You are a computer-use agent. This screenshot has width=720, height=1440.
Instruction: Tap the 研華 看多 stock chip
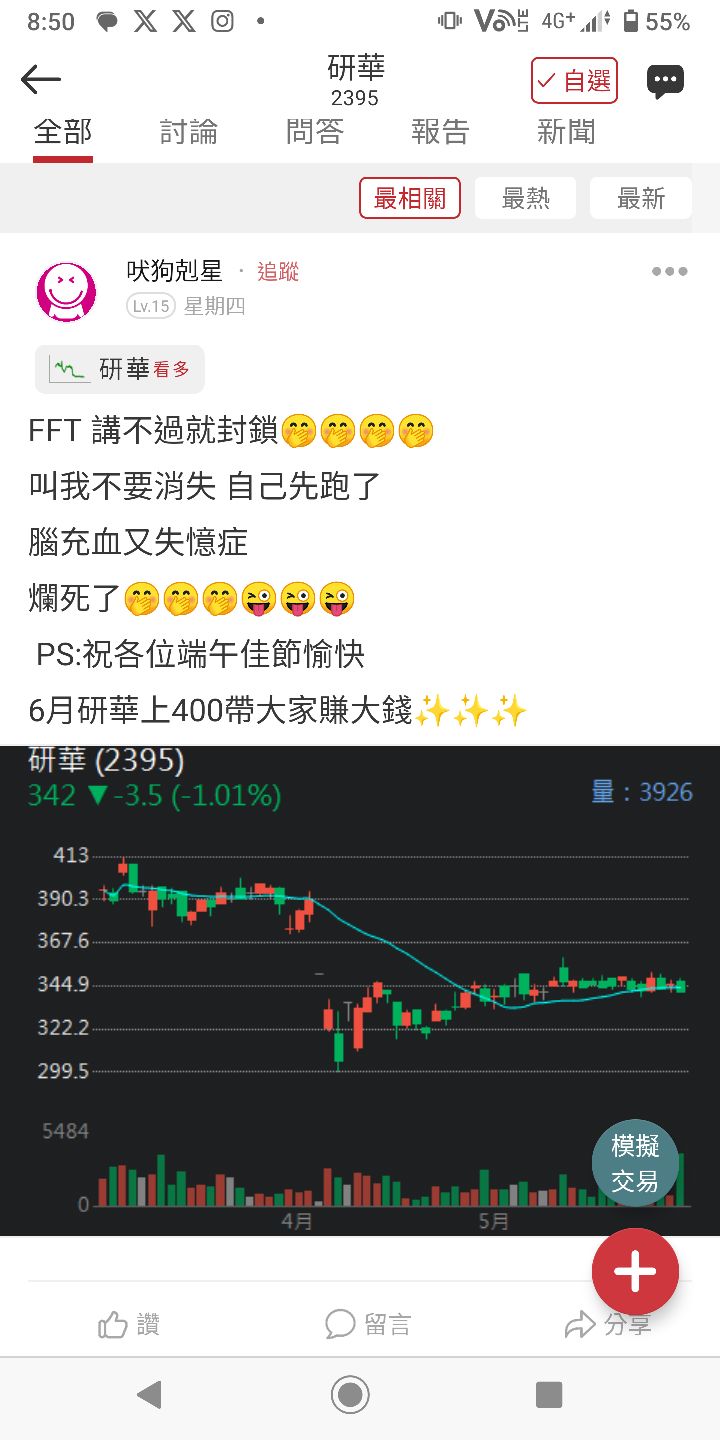pyautogui.click(x=120, y=370)
